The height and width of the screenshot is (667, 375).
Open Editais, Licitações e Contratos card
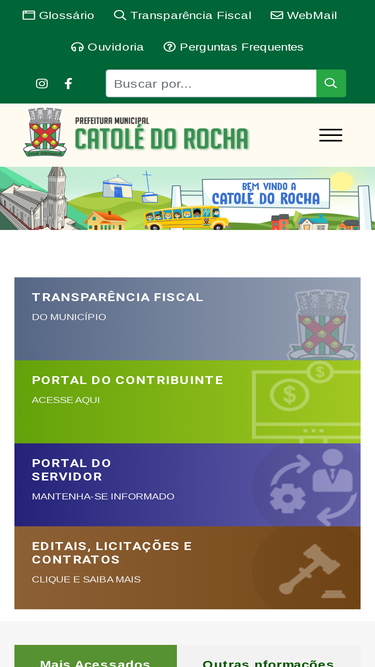click(x=188, y=568)
